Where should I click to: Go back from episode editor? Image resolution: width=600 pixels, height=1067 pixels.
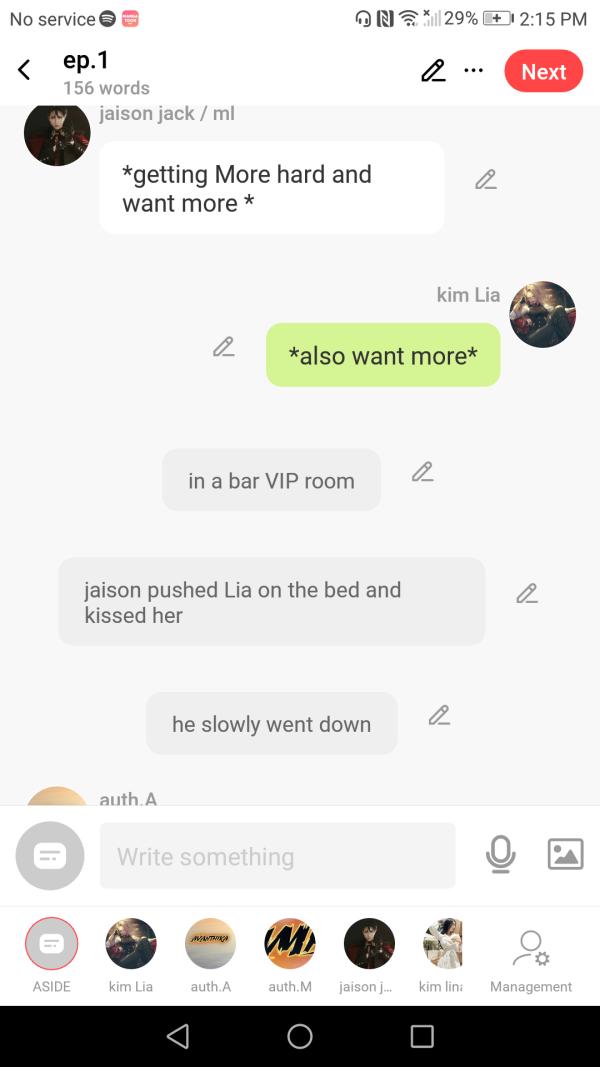[25, 70]
